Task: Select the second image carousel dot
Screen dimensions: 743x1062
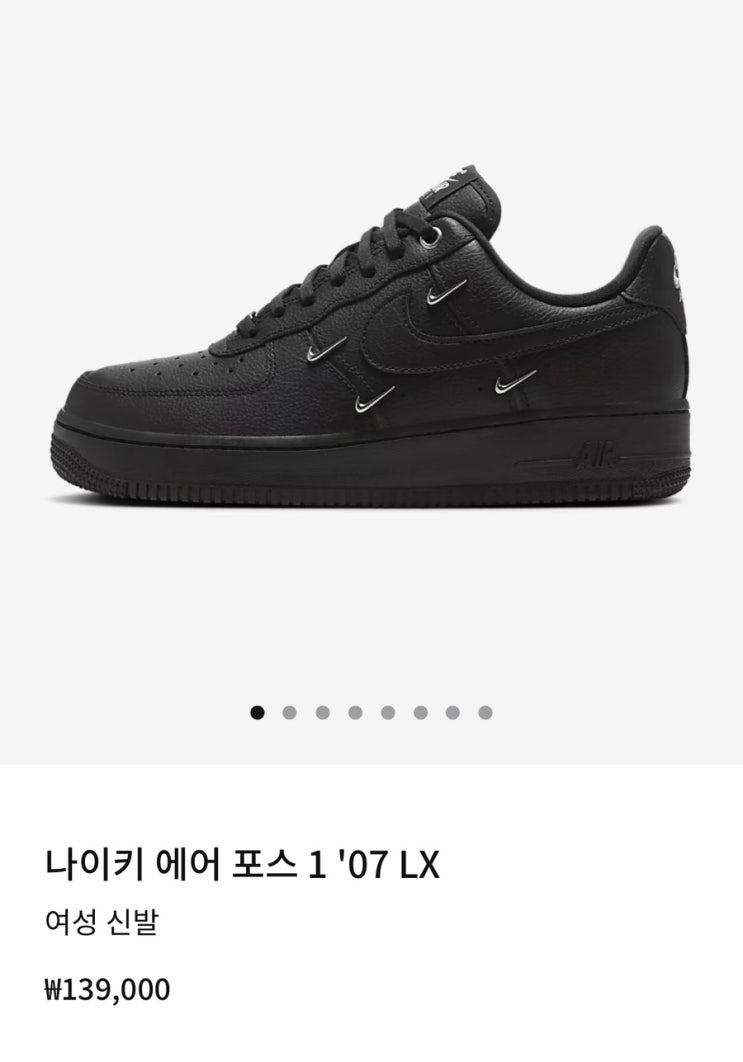Action: point(290,713)
